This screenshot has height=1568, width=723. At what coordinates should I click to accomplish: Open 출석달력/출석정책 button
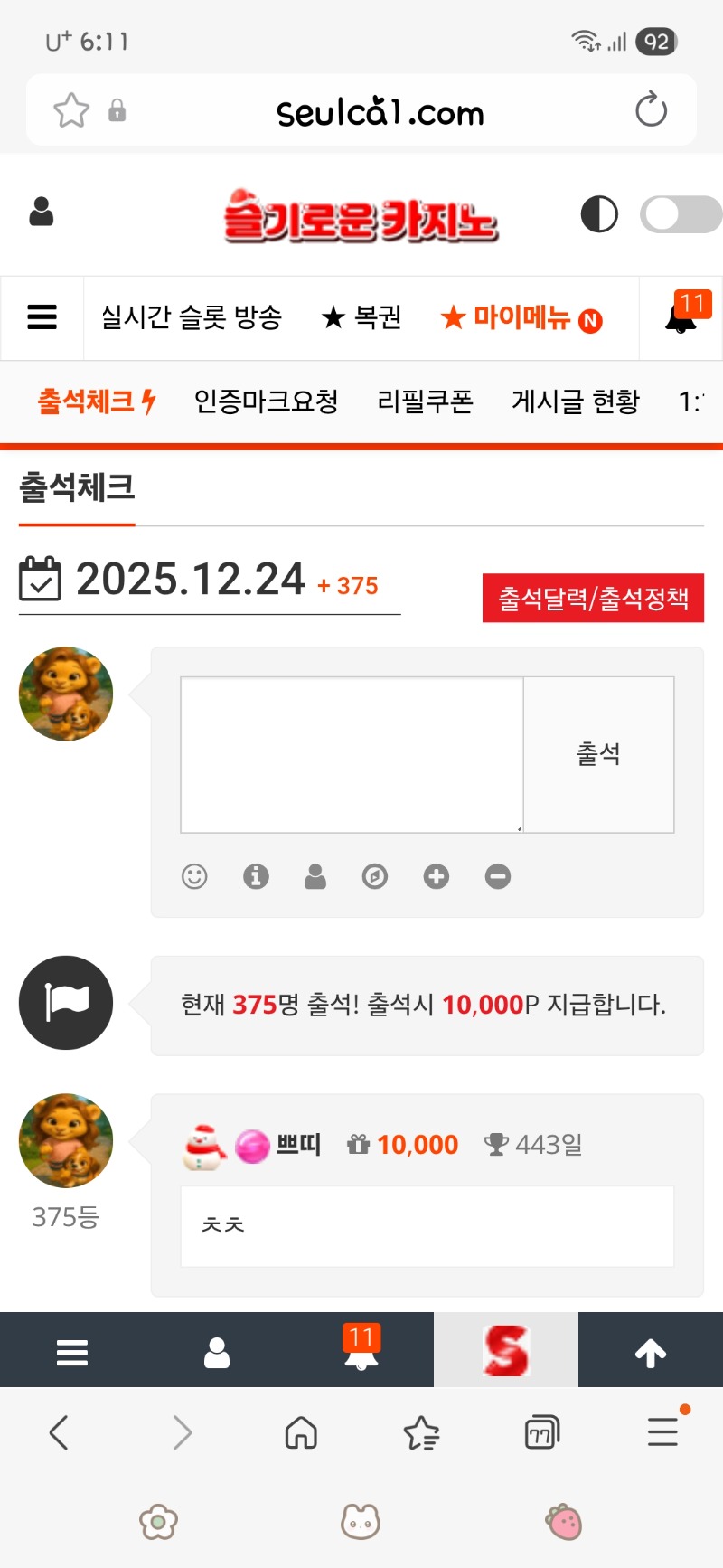point(593,599)
